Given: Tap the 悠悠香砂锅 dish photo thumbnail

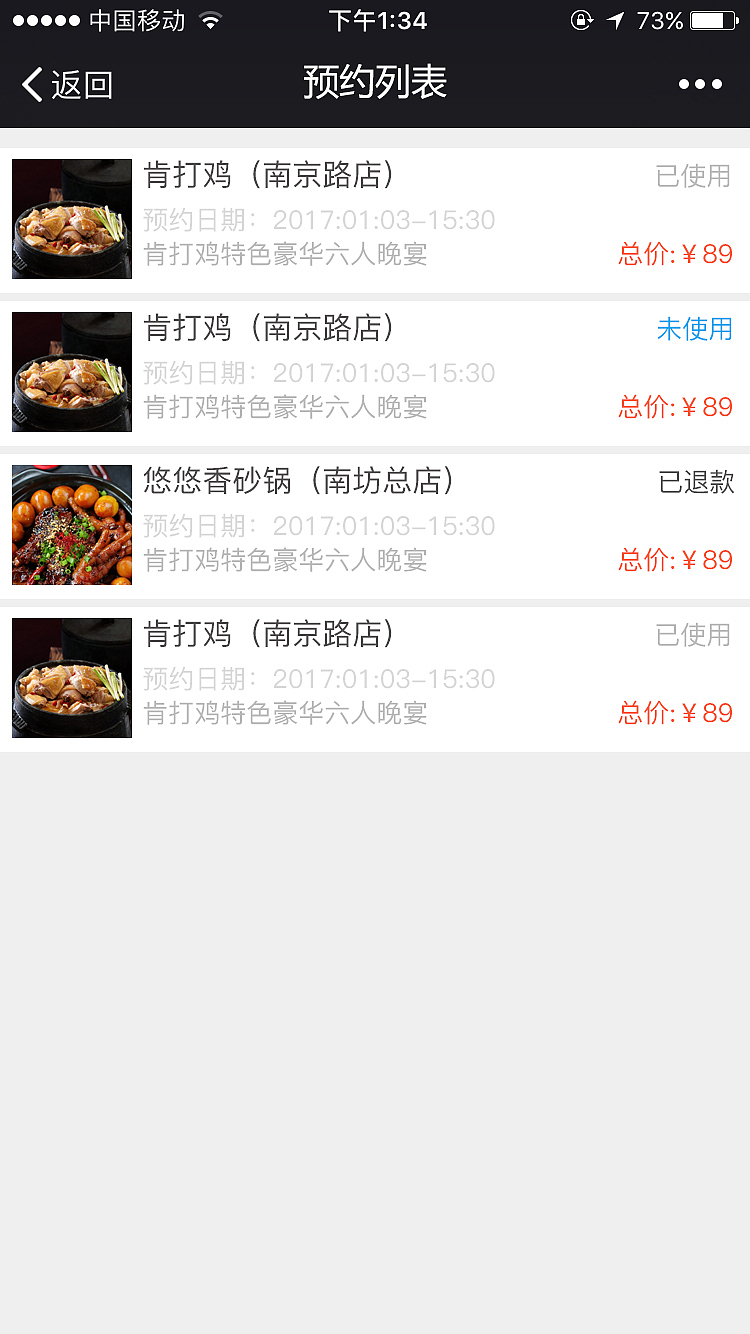Looking at the screenshot, I should pos(71,525).
